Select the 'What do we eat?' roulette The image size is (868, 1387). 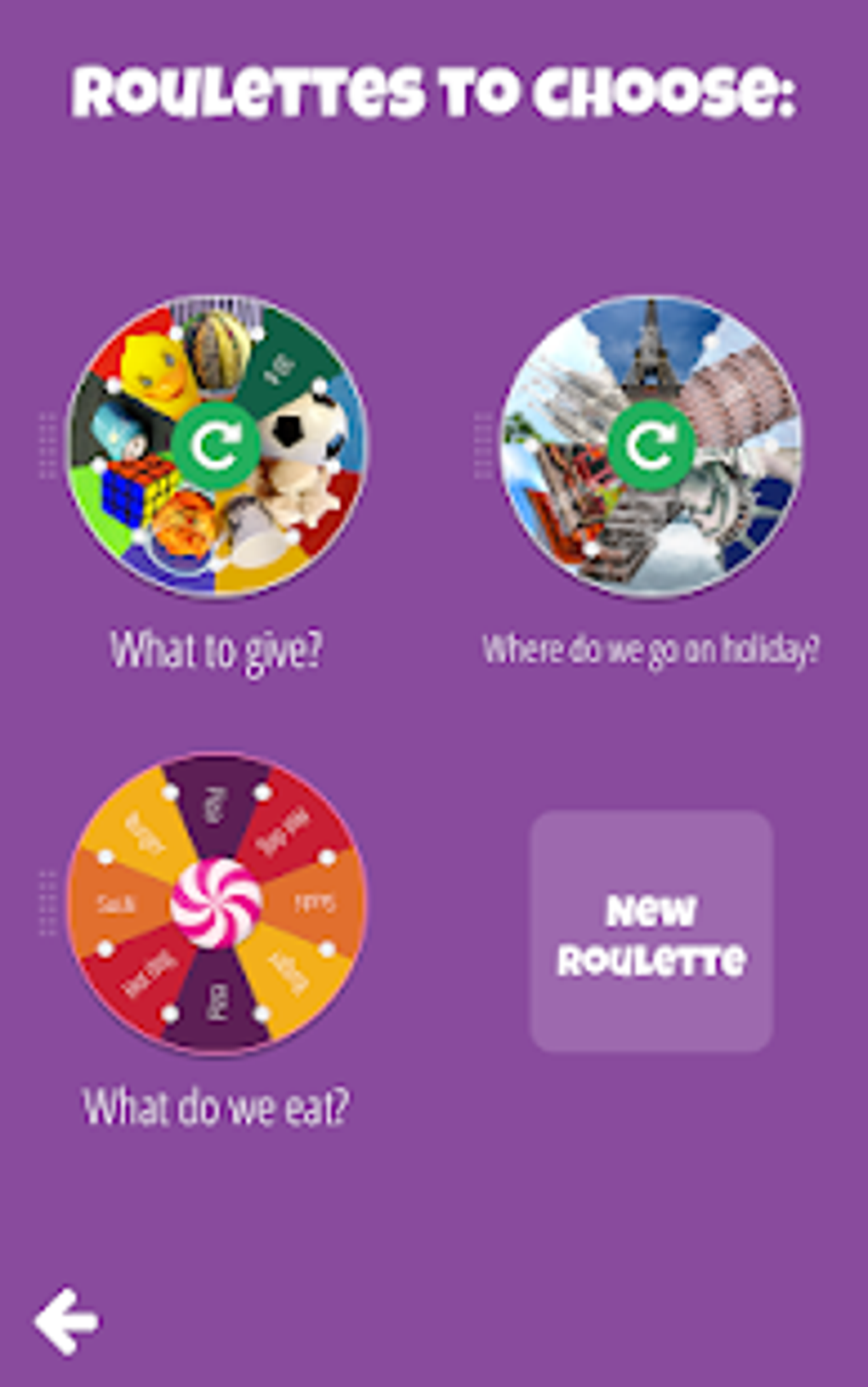pyautogui.click(x=216, y=904)
